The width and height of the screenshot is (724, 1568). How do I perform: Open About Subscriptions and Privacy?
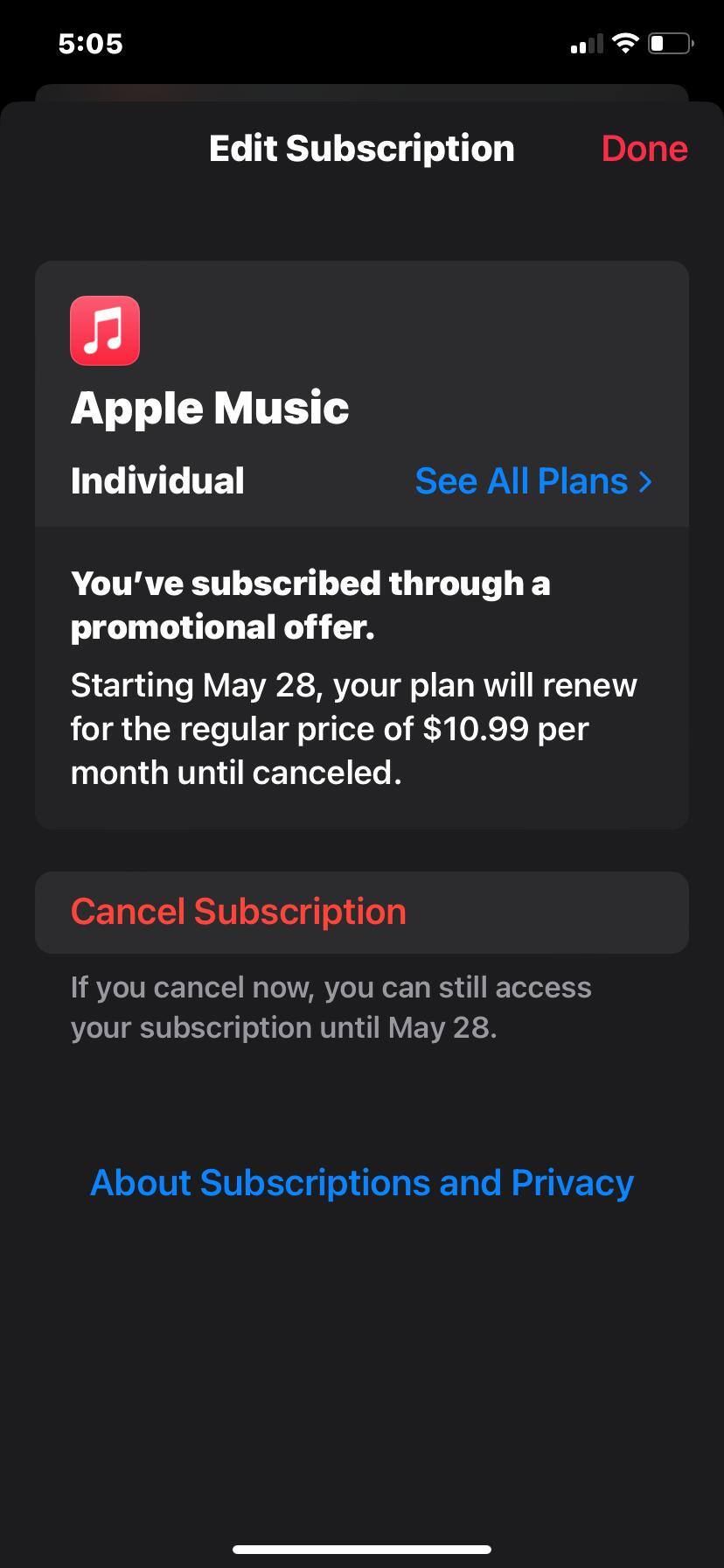[x=362, y=1183]
